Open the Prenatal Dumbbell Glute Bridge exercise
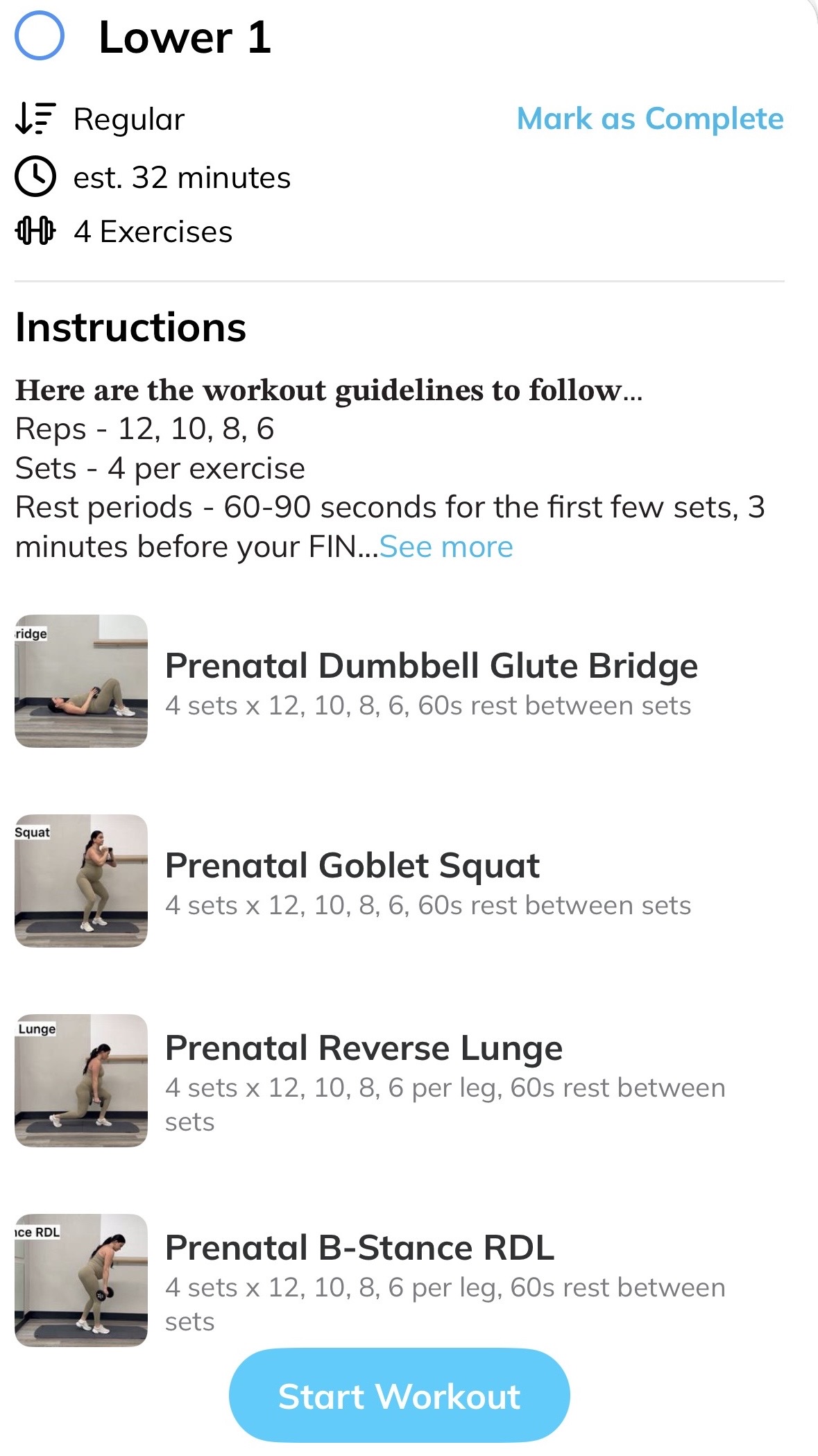 click(x=430, y=667)
